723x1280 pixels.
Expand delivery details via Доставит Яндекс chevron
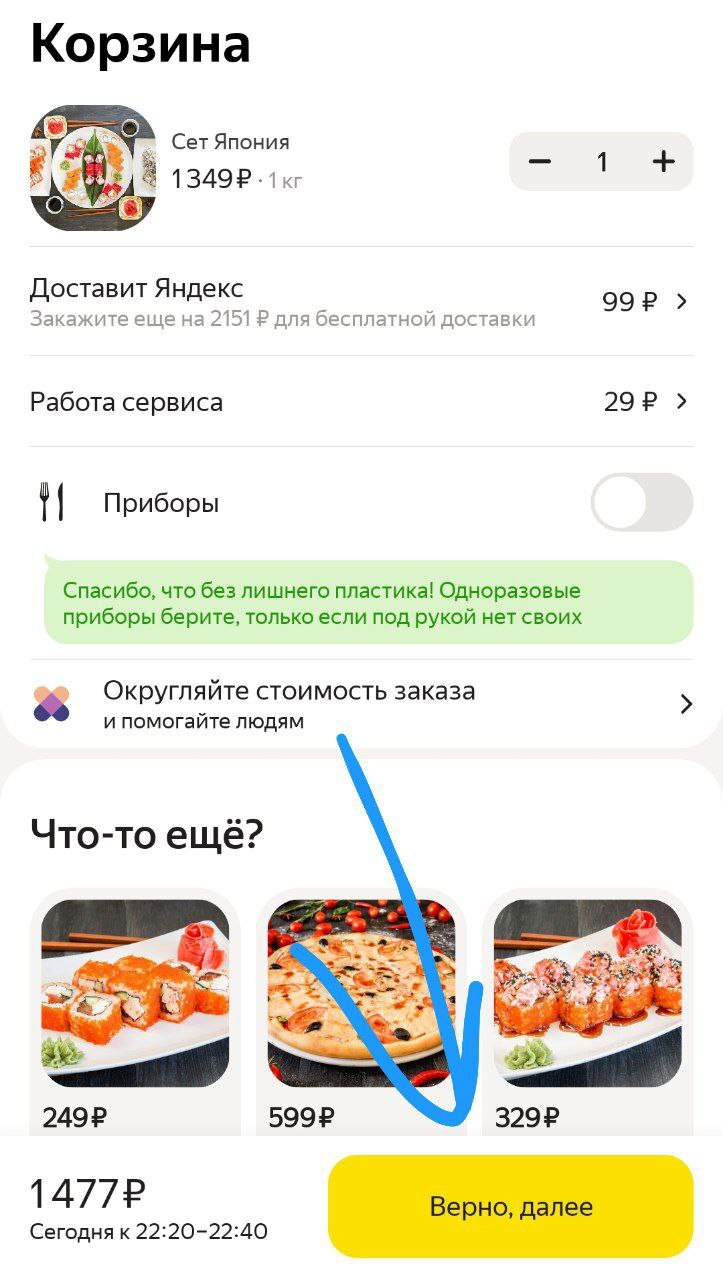(684, 301)
